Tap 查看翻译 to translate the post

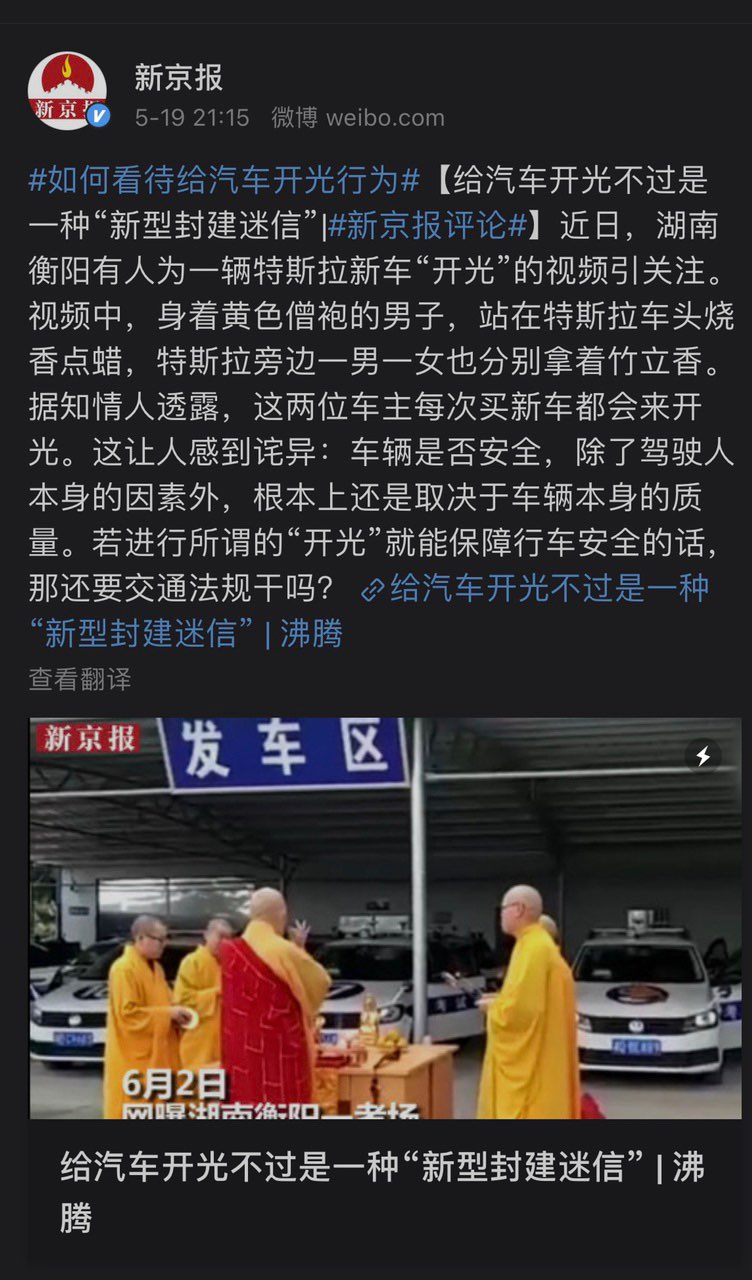coord(80,679)
